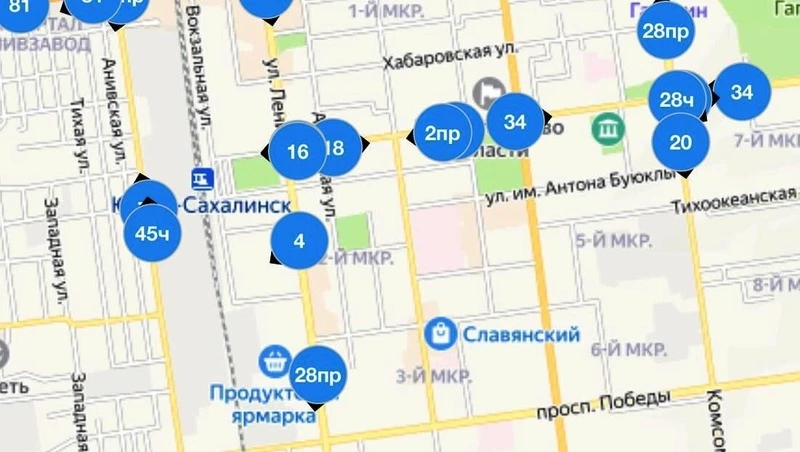Screen dimensions: 800x452
Task: Tap bus marker 34 beside 2пр
Action: (514, 122)
